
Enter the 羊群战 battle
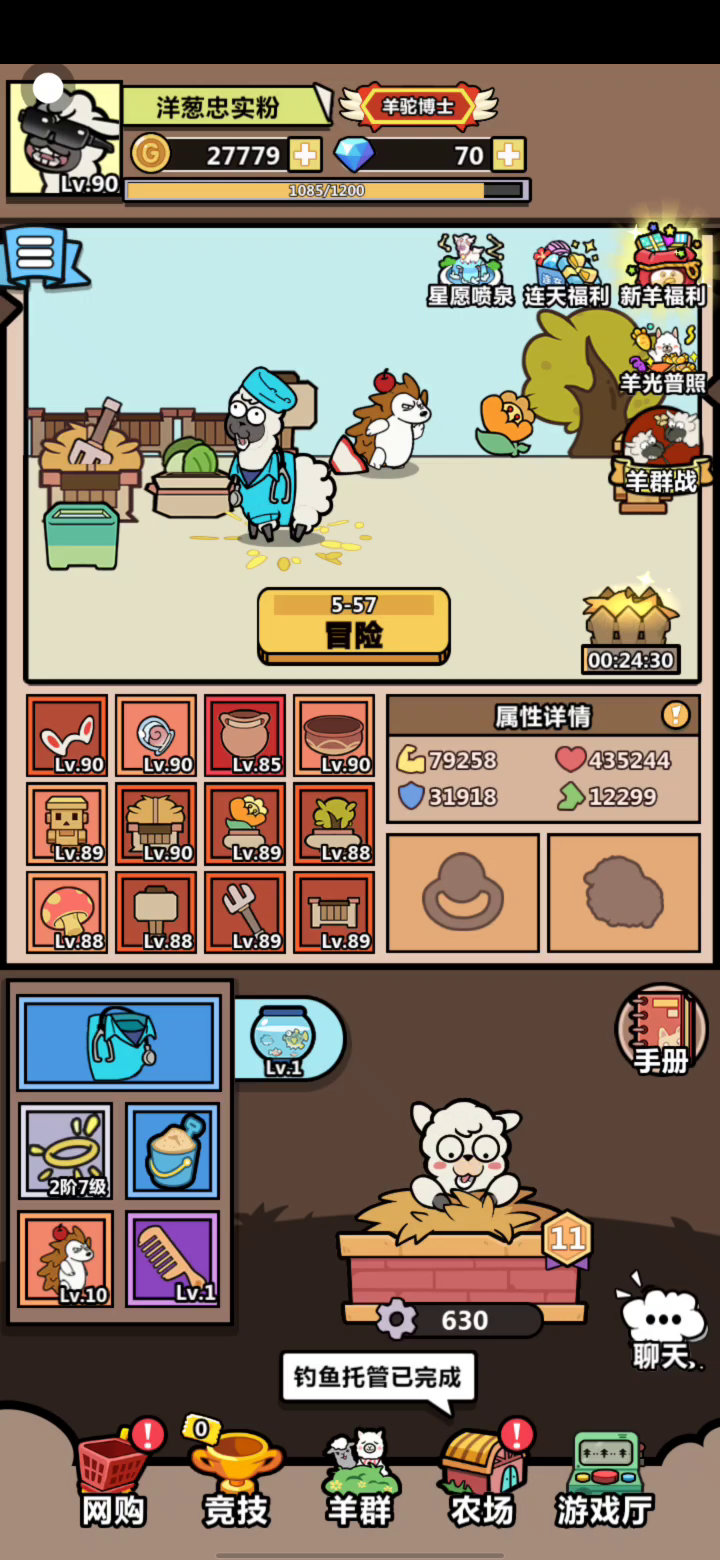click(x=660, y=452)
